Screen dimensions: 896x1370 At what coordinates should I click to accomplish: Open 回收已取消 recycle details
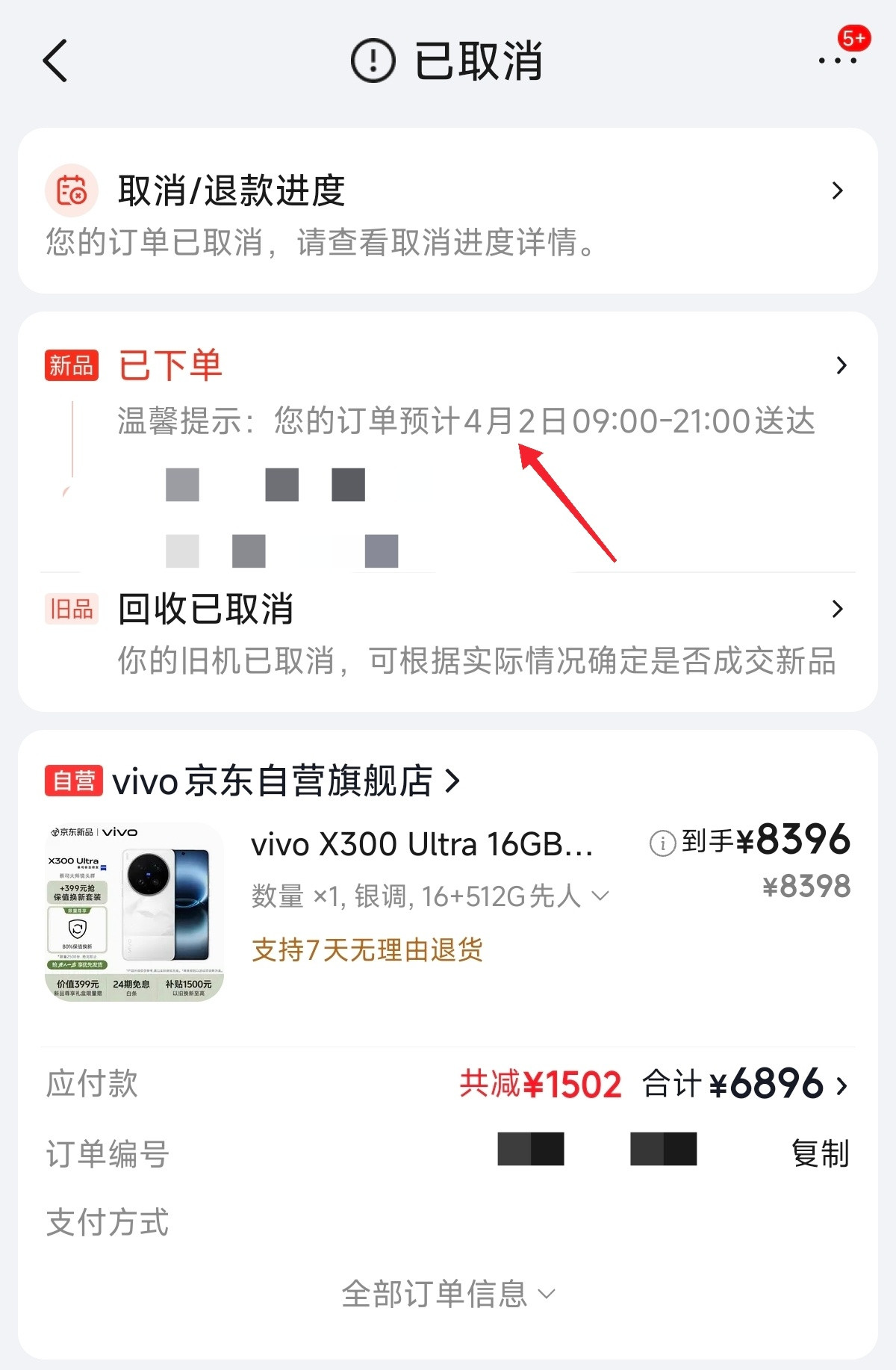click(x=841, y=610)
